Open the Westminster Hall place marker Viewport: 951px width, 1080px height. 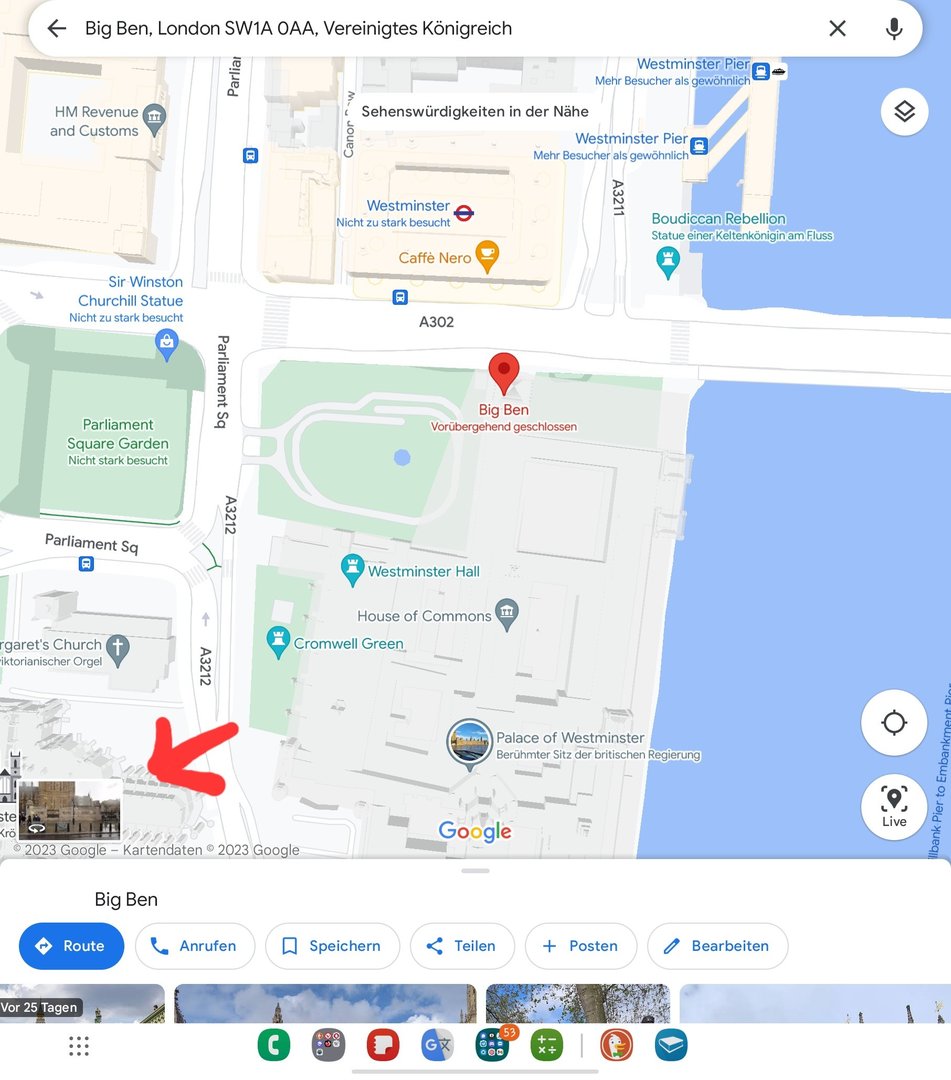tap(352, 570)
